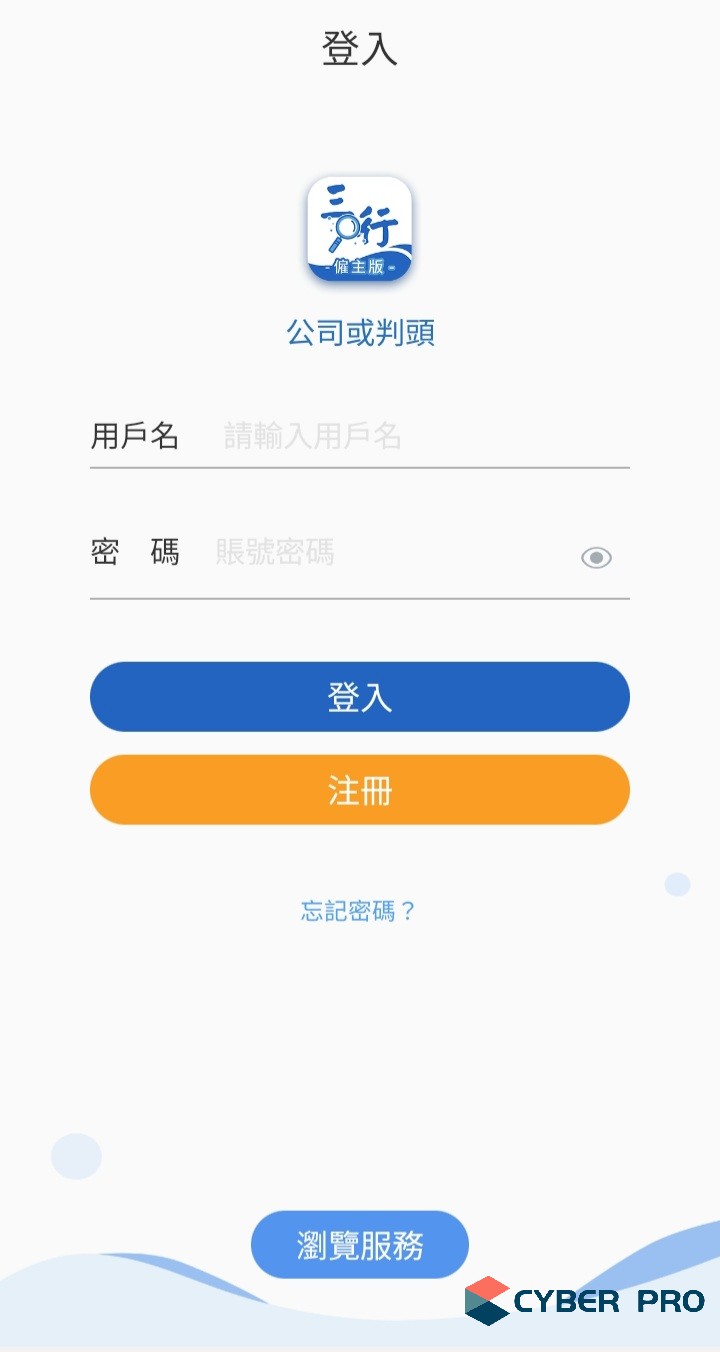Viewport: 720px width, 1352px height.
Task: Open the 忘記密碼？ link
Action: click(358, 911)
